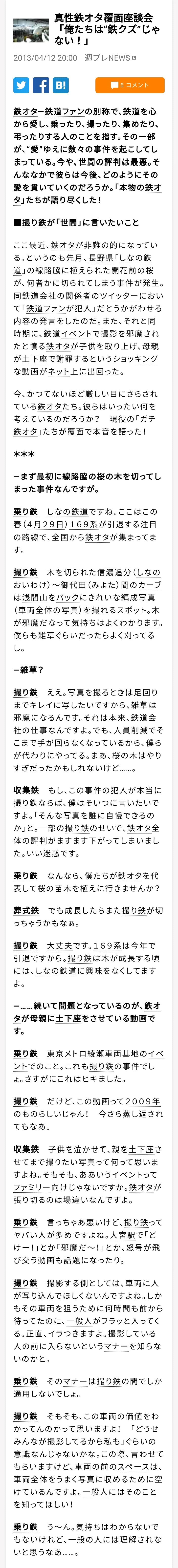Share article on Facebook
The width and height of the screenshot is (178, 1568).
point(41,85)
